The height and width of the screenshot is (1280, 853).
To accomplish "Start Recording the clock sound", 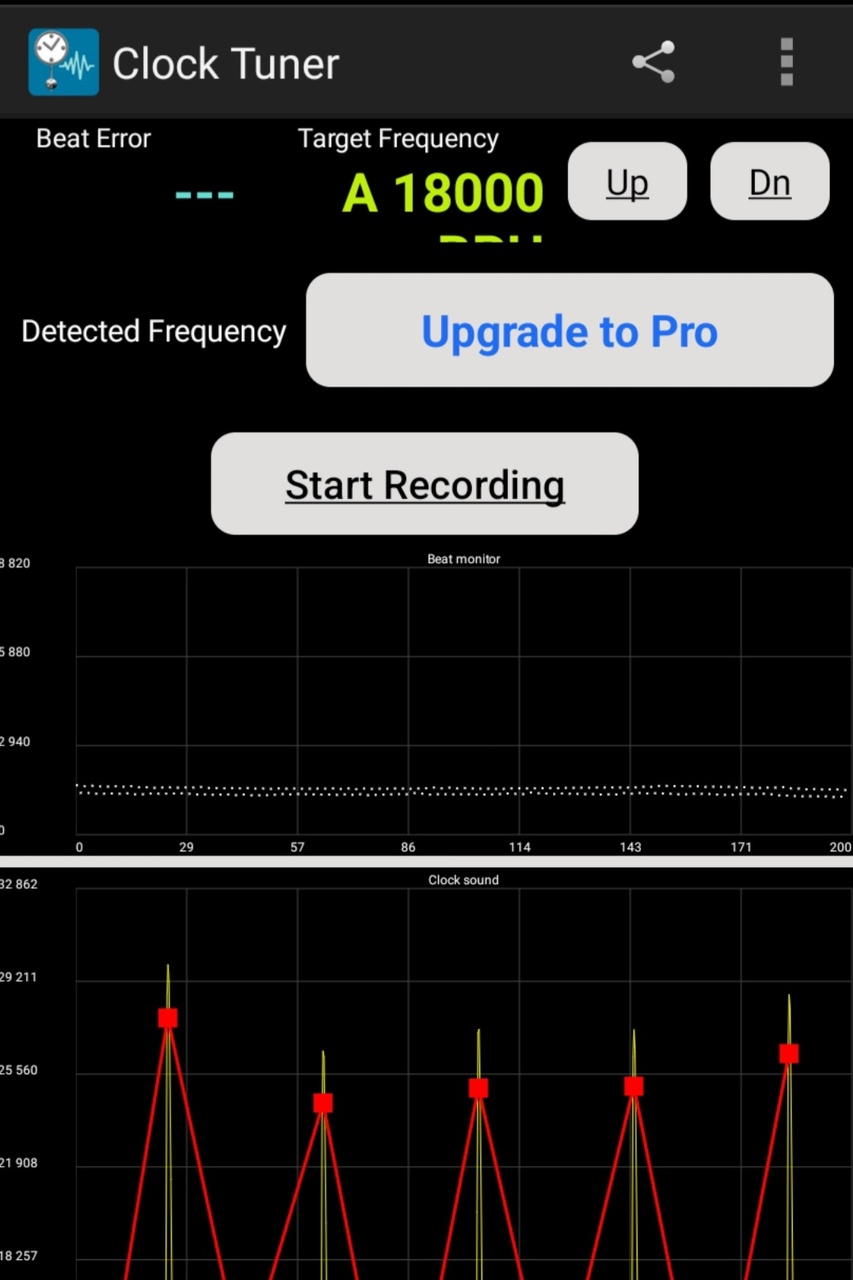I will 424,484.
